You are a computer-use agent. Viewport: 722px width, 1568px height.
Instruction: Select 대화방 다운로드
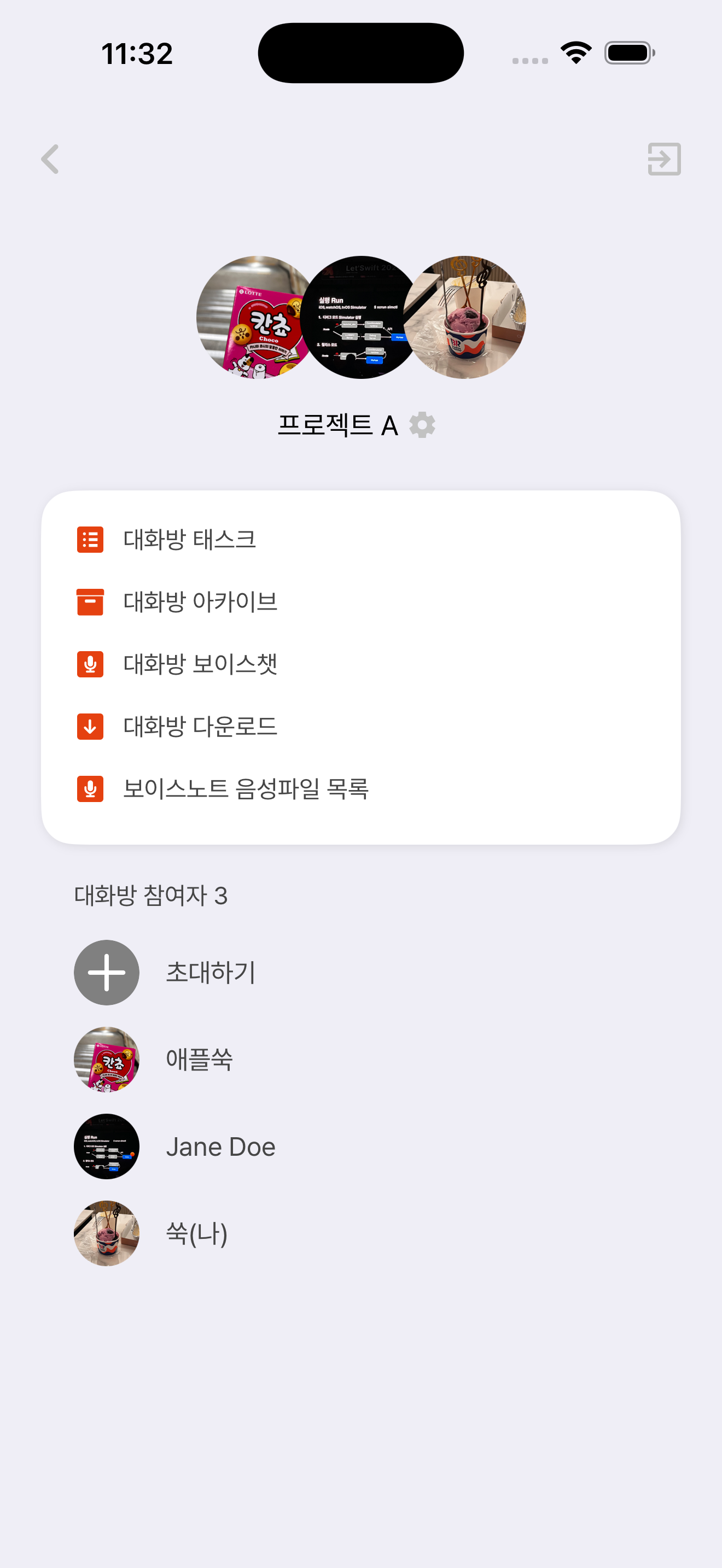(200, 726)
